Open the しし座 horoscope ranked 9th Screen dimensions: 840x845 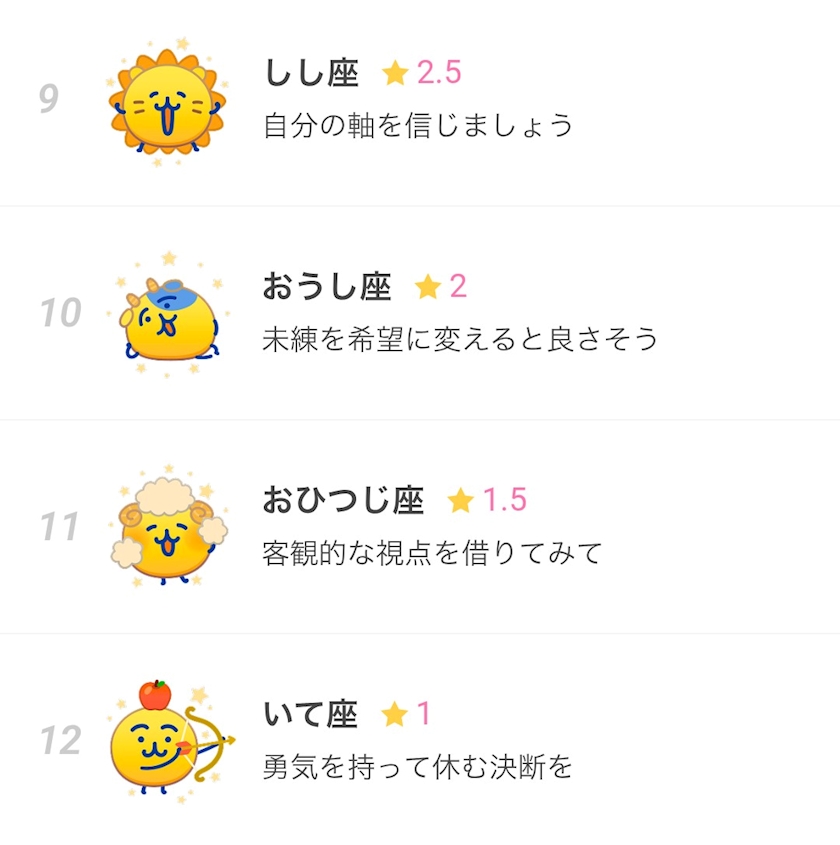click(x=418, y=100)
